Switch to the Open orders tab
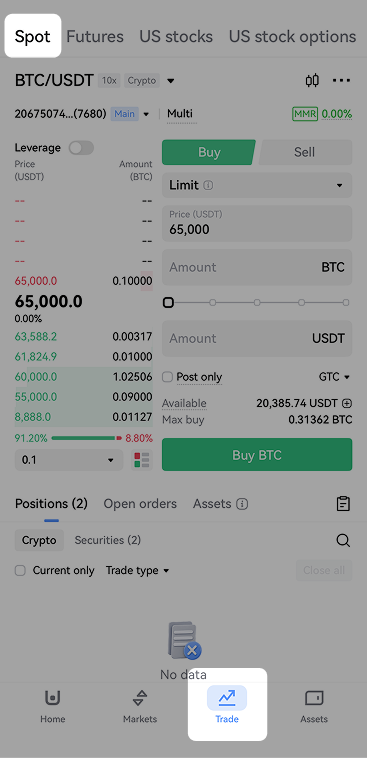 coord(140,504)
